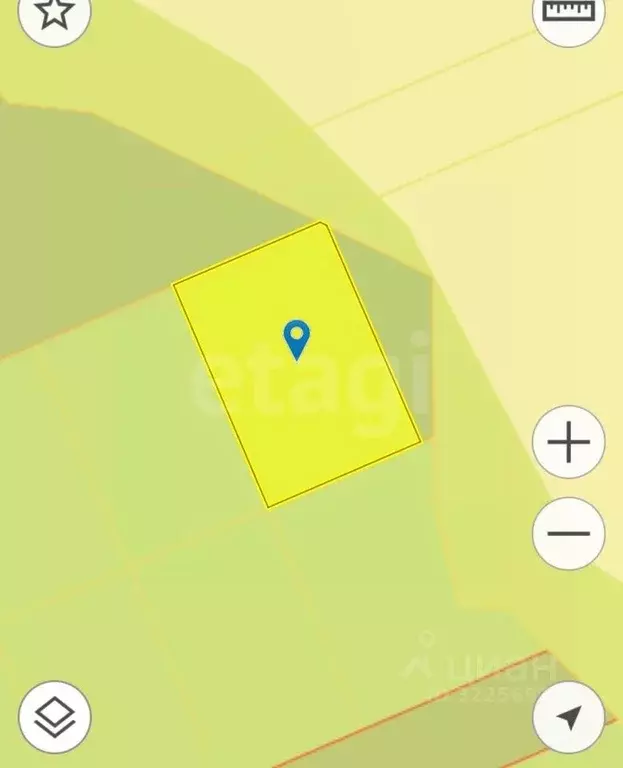Zoom in with the plus button
Image resolution: width=623 pixels, height=768 pixels.
pyautogui.click(x=568, y=442)
